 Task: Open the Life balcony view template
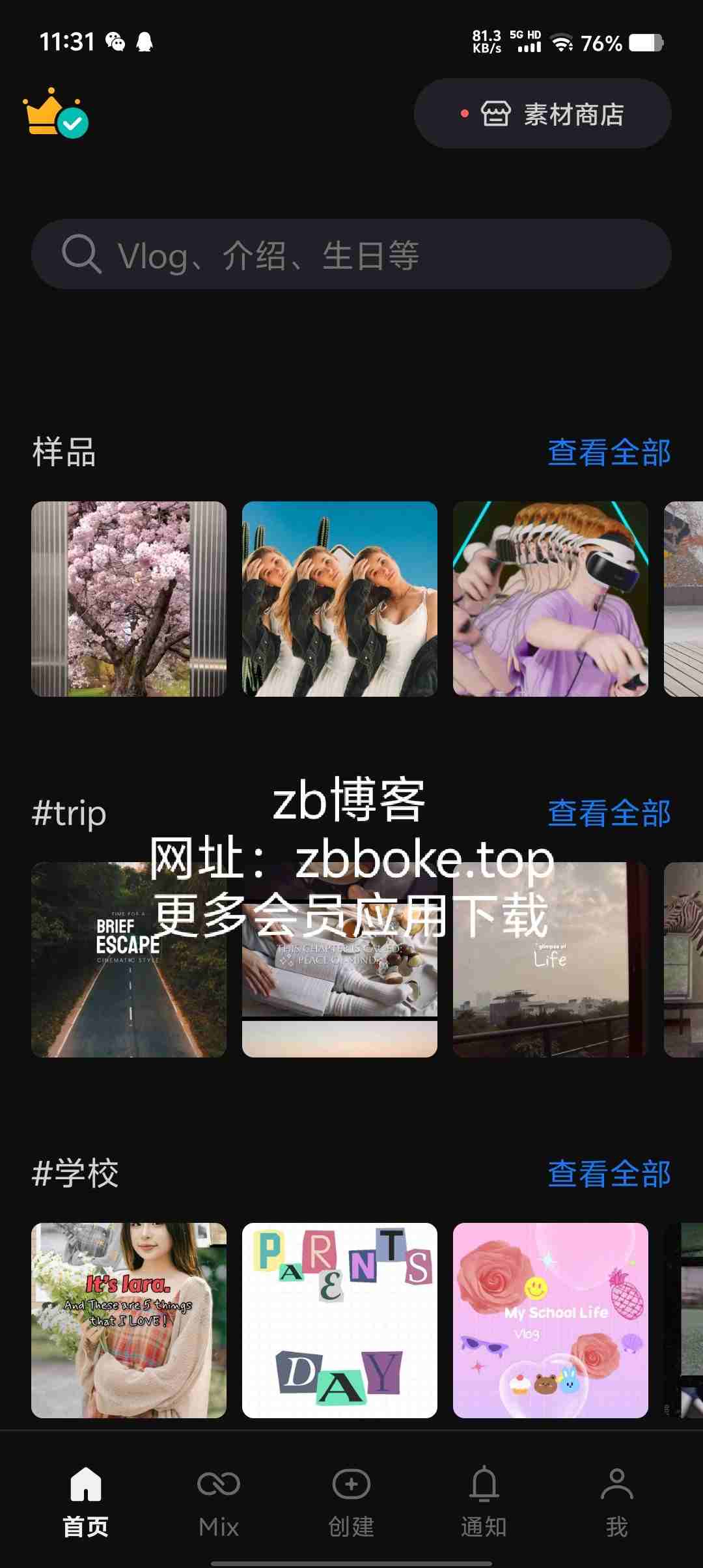pyautogui.click(x=551, y=959)
